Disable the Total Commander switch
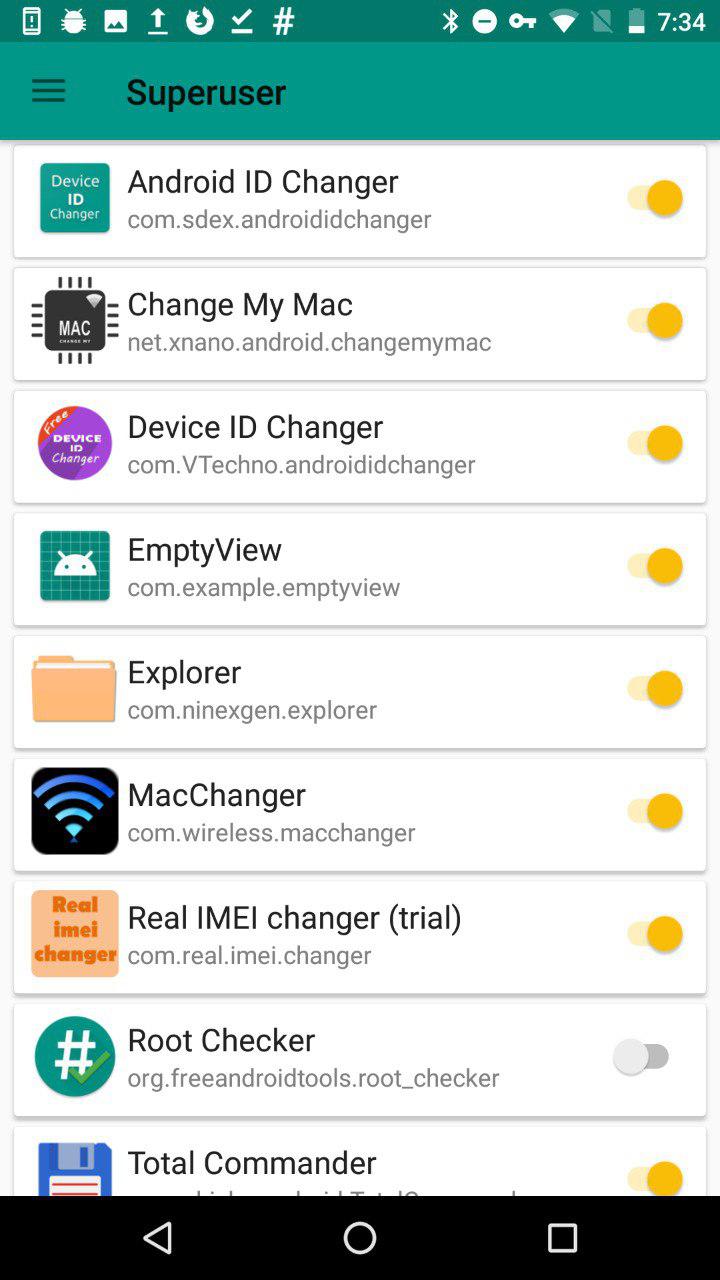Screen dimensions: 720x1280 [651, 1176]
